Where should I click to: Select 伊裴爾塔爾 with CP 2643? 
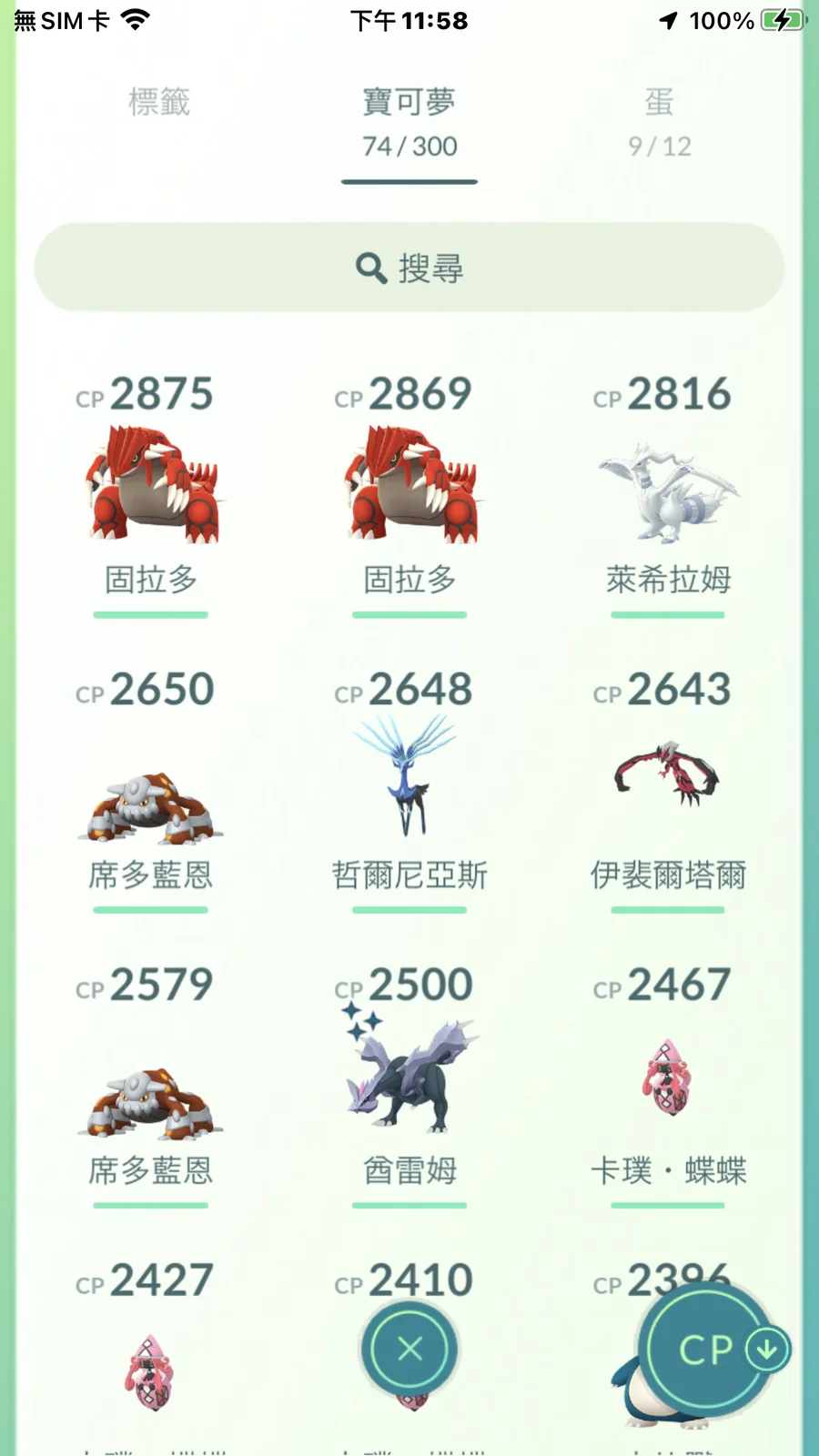coord(668,783)
